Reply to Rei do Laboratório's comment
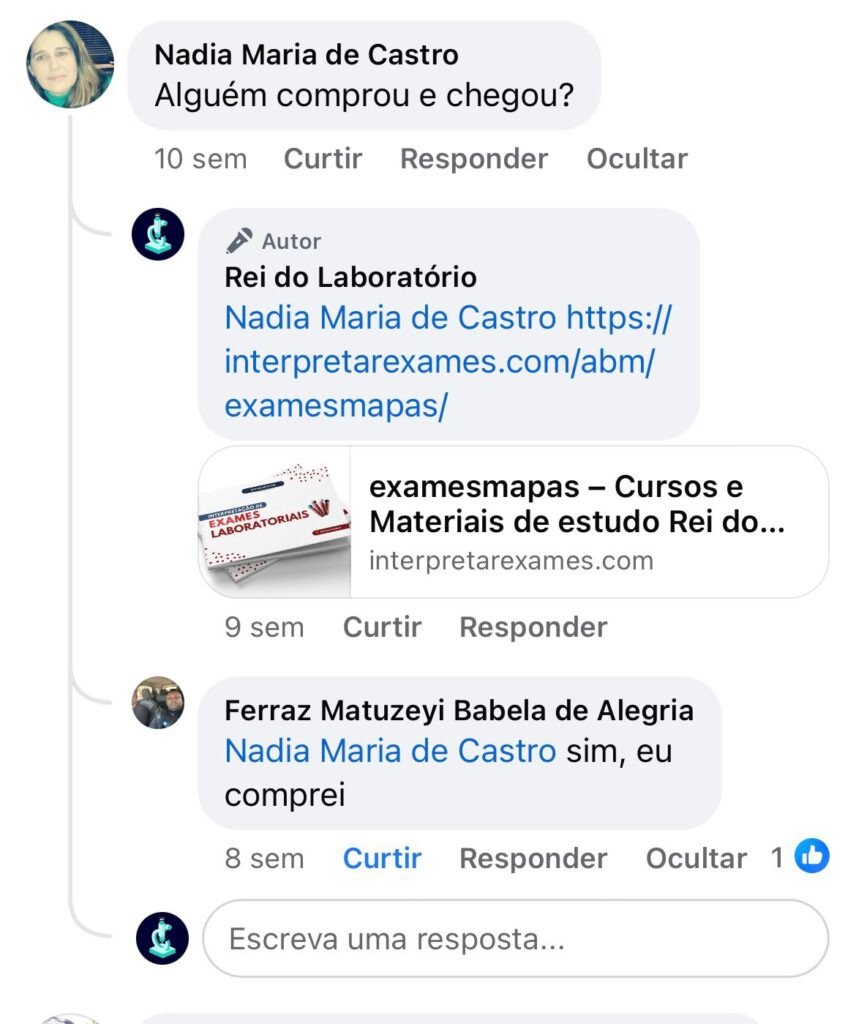856x1024 pixels. (x=532, y=627)
